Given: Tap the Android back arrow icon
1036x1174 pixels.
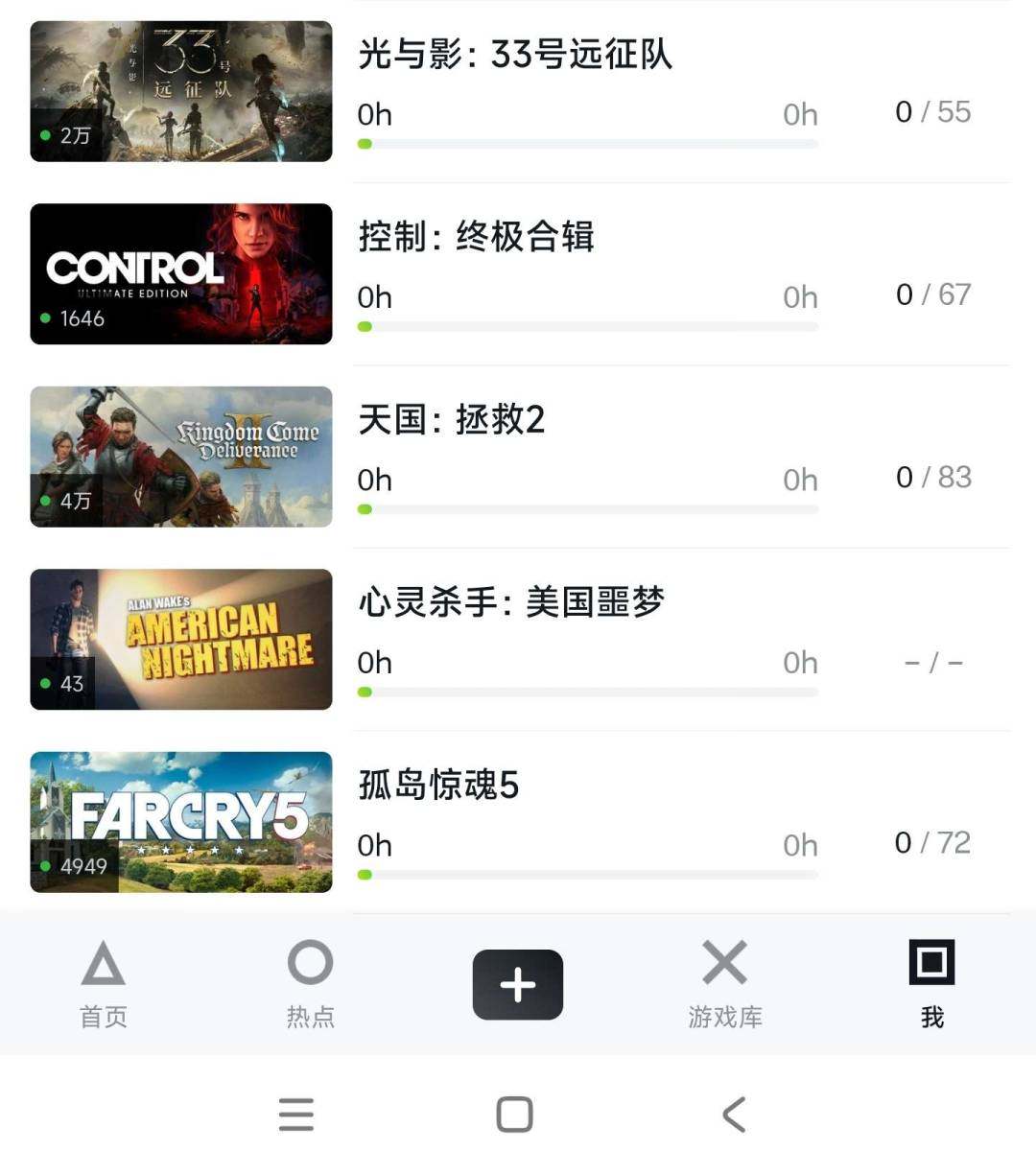Looking at the screenshot, I should pyautogui.click(x=734, y=1114).
